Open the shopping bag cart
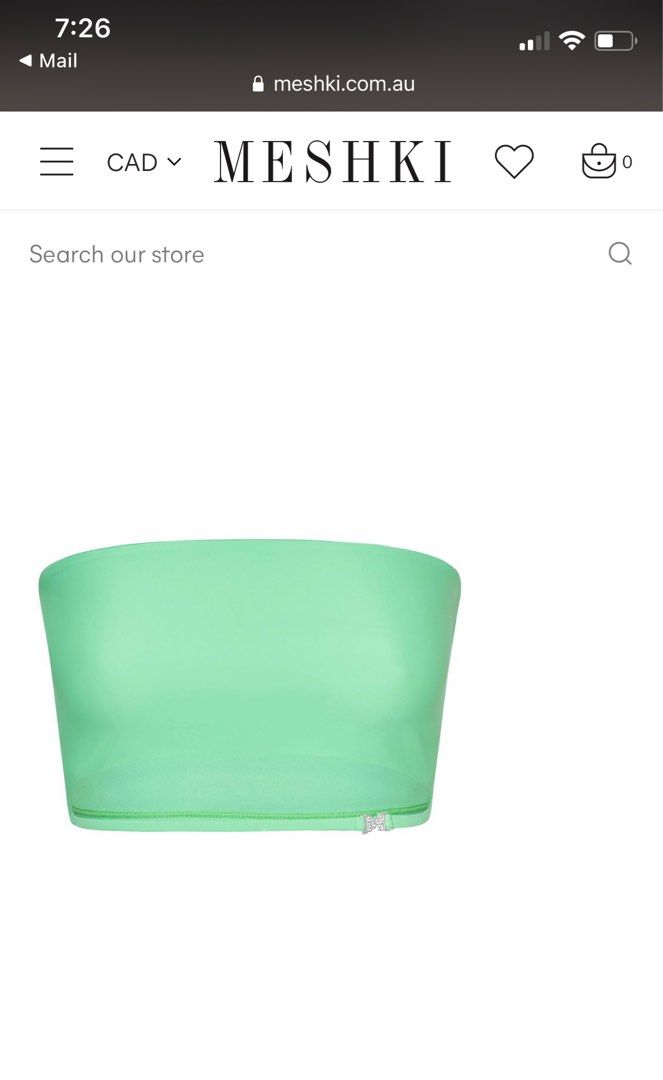This screenshot has width=663, height=1080. click(600, 162)
